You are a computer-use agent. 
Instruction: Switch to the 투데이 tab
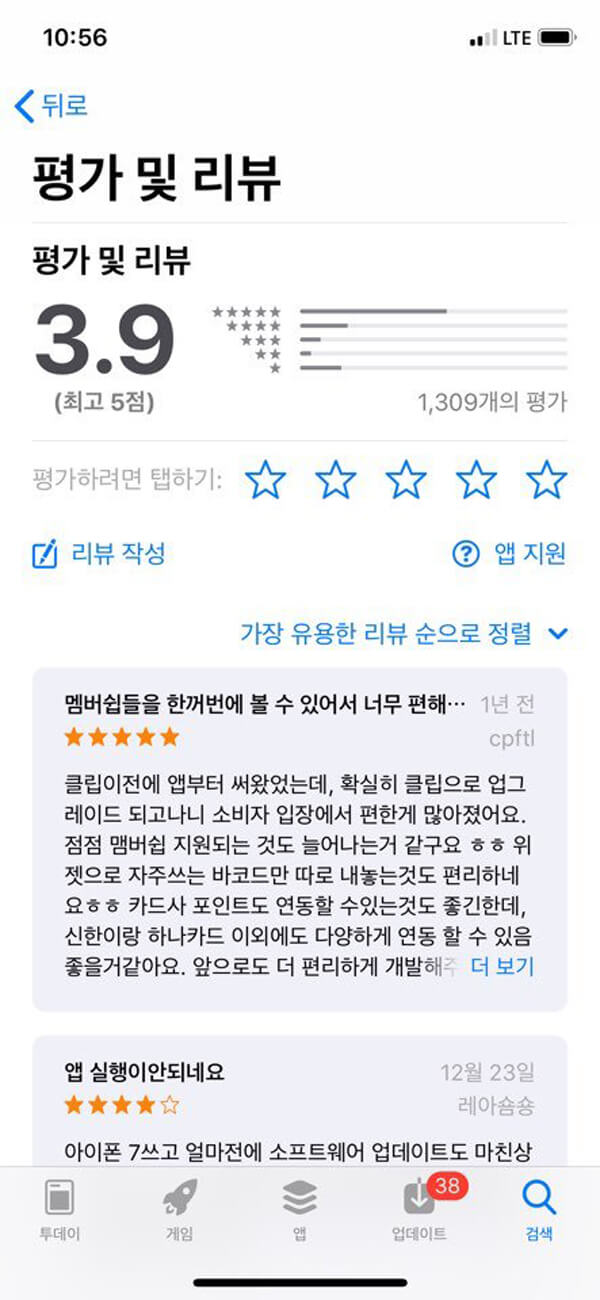[x=59, y=1208]
